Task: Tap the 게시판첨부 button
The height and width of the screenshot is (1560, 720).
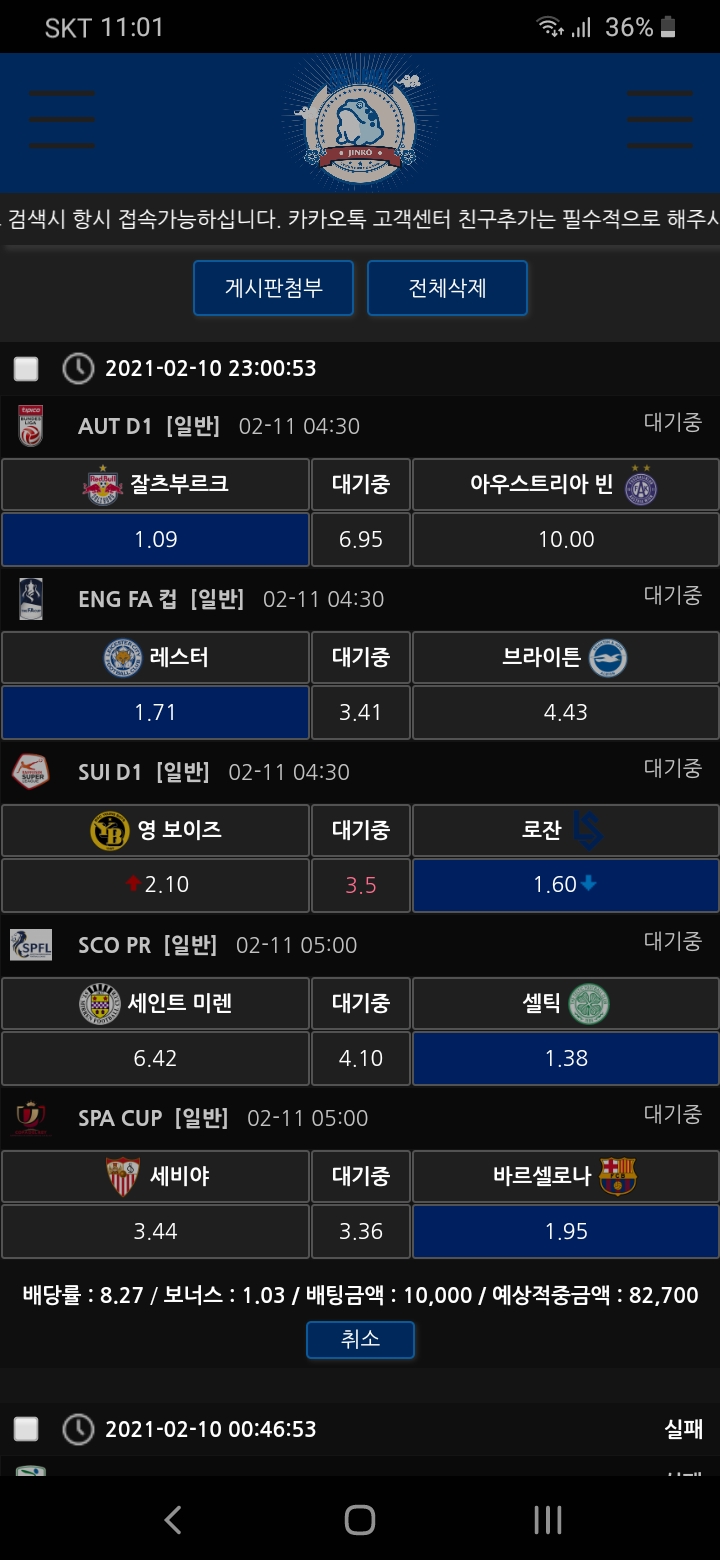Action: coord(274,288)
